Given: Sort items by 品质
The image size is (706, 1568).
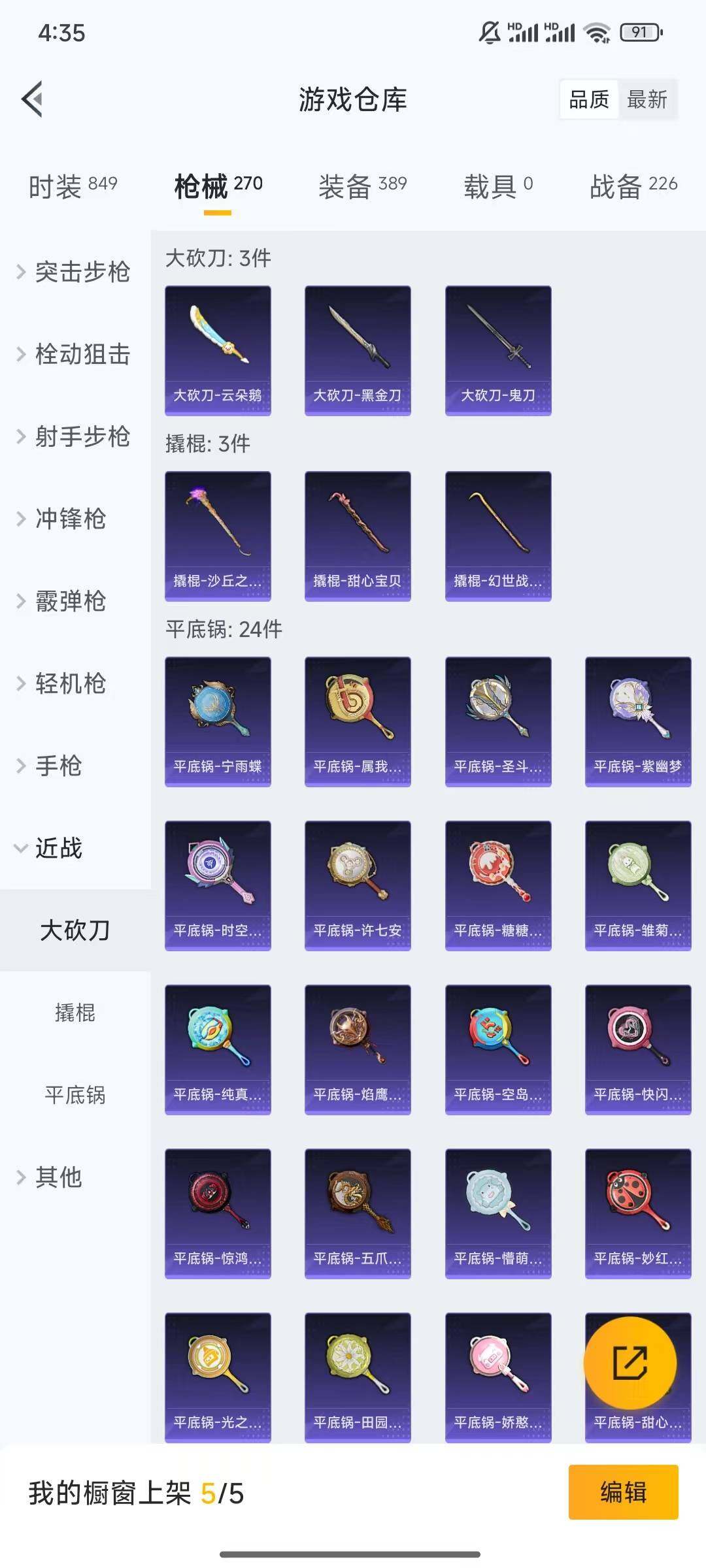Looking at the screenshot, I should pos(589,100).
